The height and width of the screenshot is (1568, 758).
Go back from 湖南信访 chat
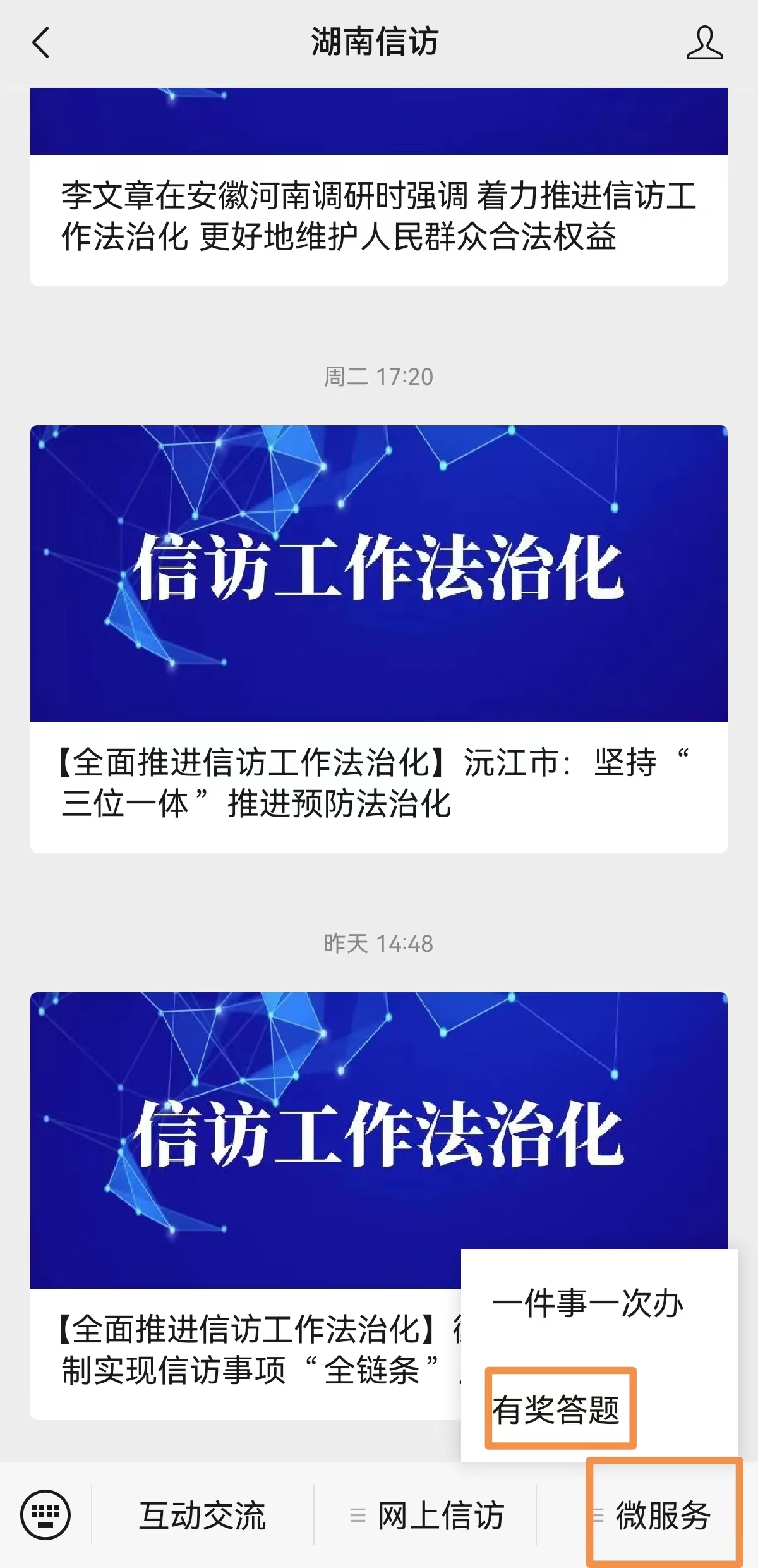[x=41, y=43]
